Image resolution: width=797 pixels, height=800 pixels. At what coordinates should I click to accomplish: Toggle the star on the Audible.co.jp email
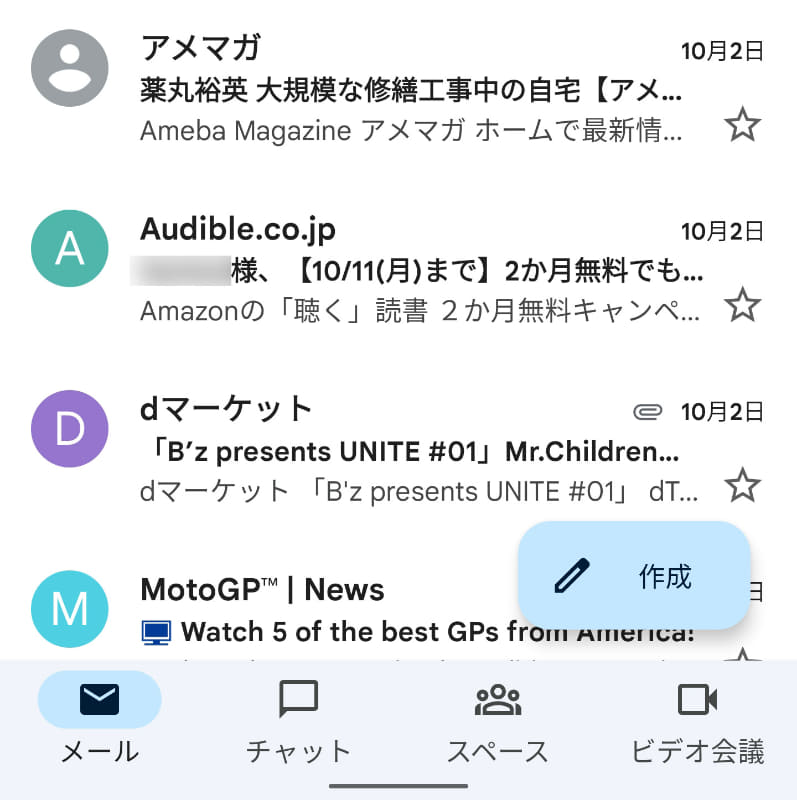click(745, 306)
